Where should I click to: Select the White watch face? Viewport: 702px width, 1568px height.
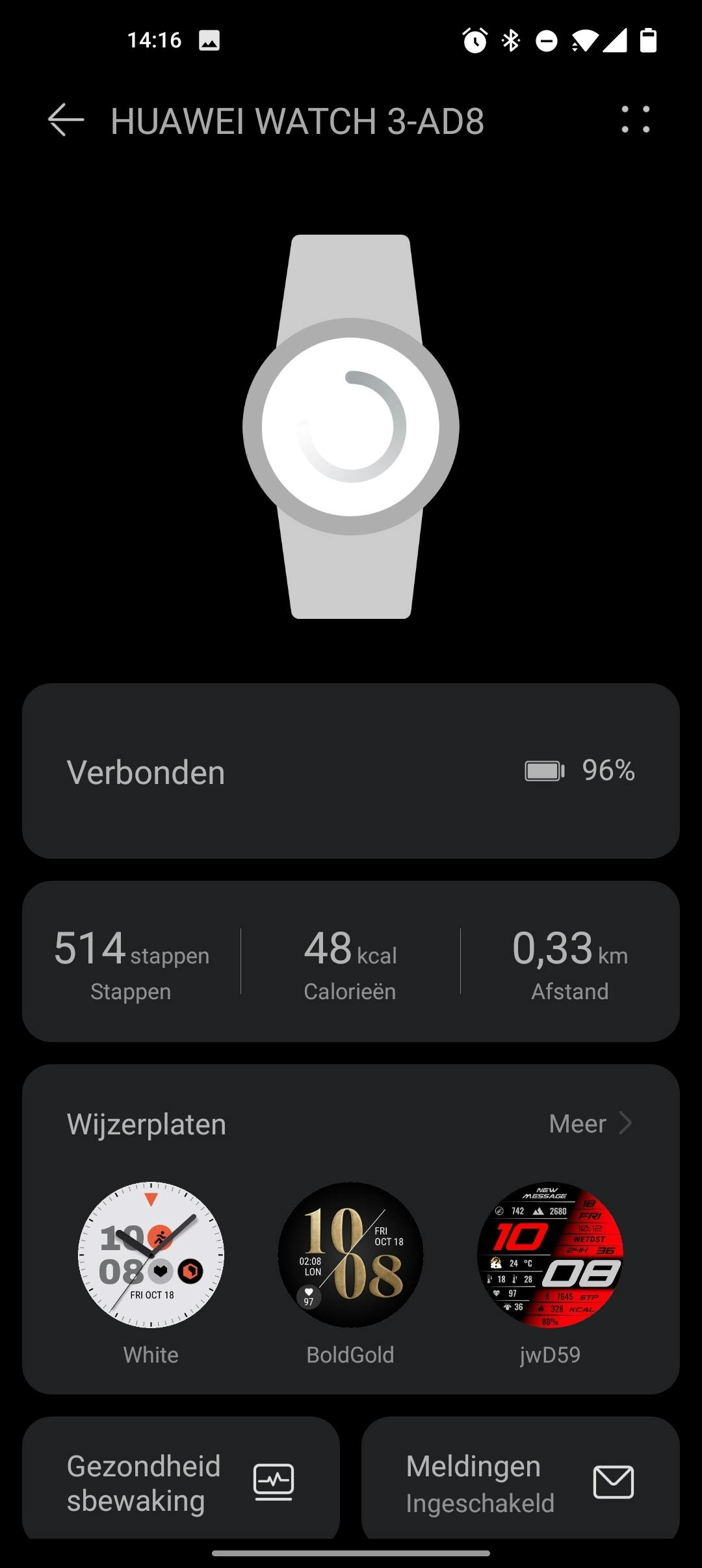[x=151, y=1255]
